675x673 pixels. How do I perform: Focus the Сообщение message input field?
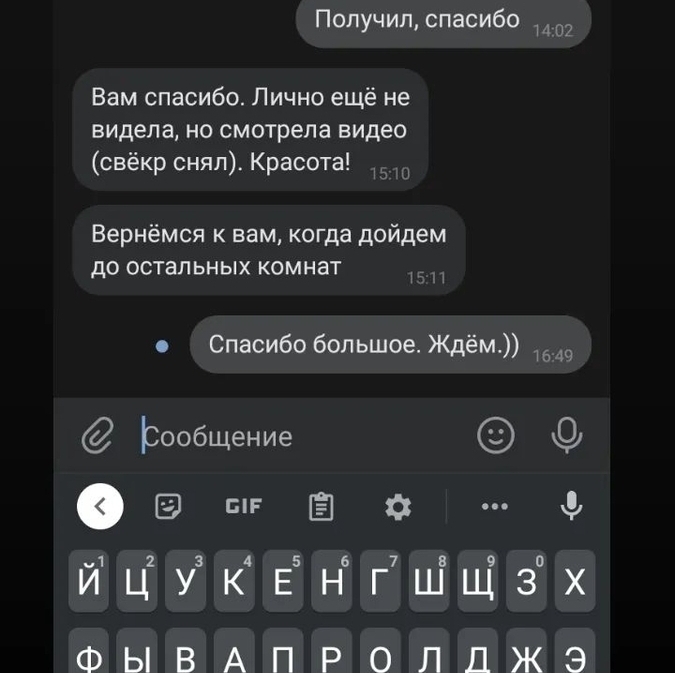(x=300, y=436)
